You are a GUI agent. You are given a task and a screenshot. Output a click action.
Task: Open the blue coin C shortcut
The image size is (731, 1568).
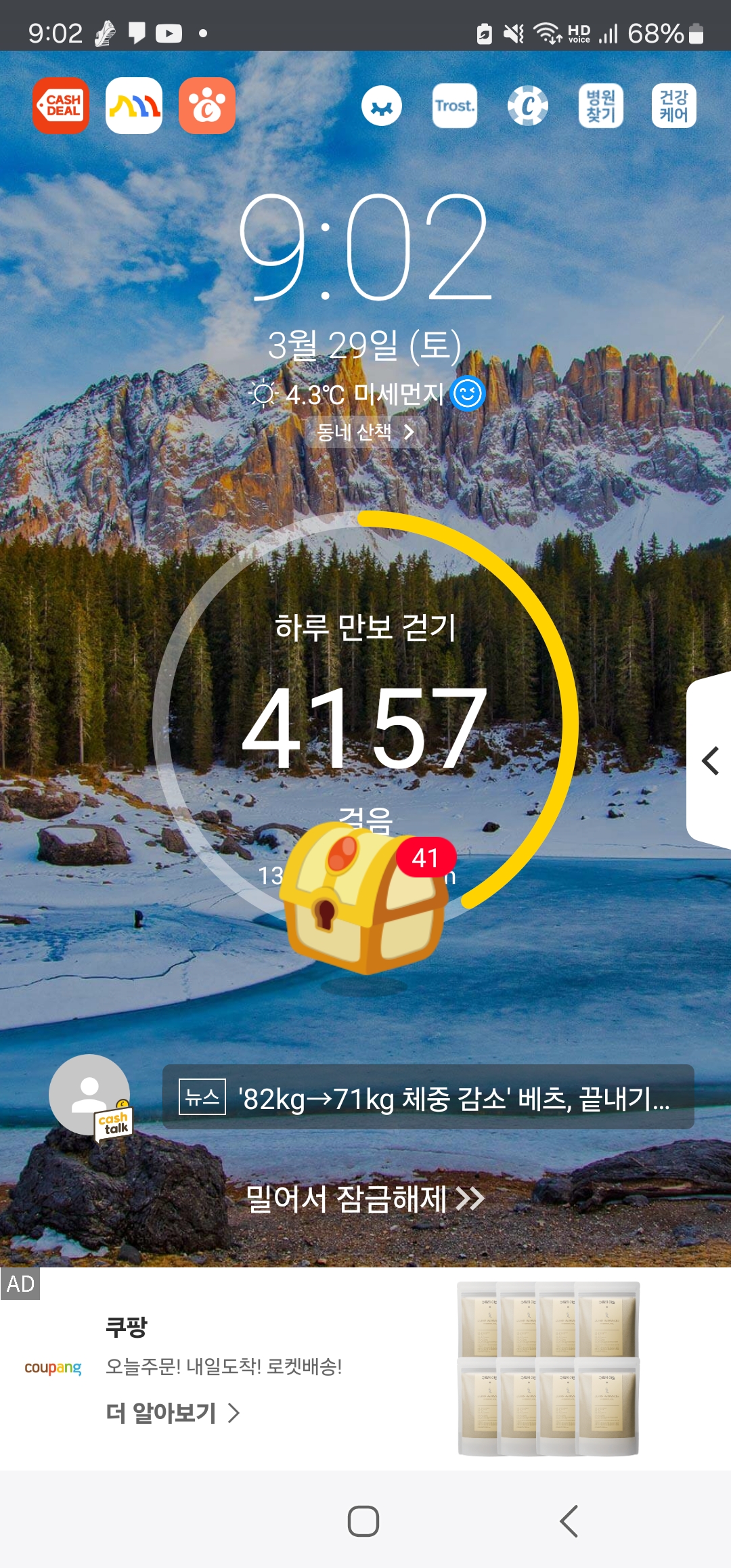point(528,106)
